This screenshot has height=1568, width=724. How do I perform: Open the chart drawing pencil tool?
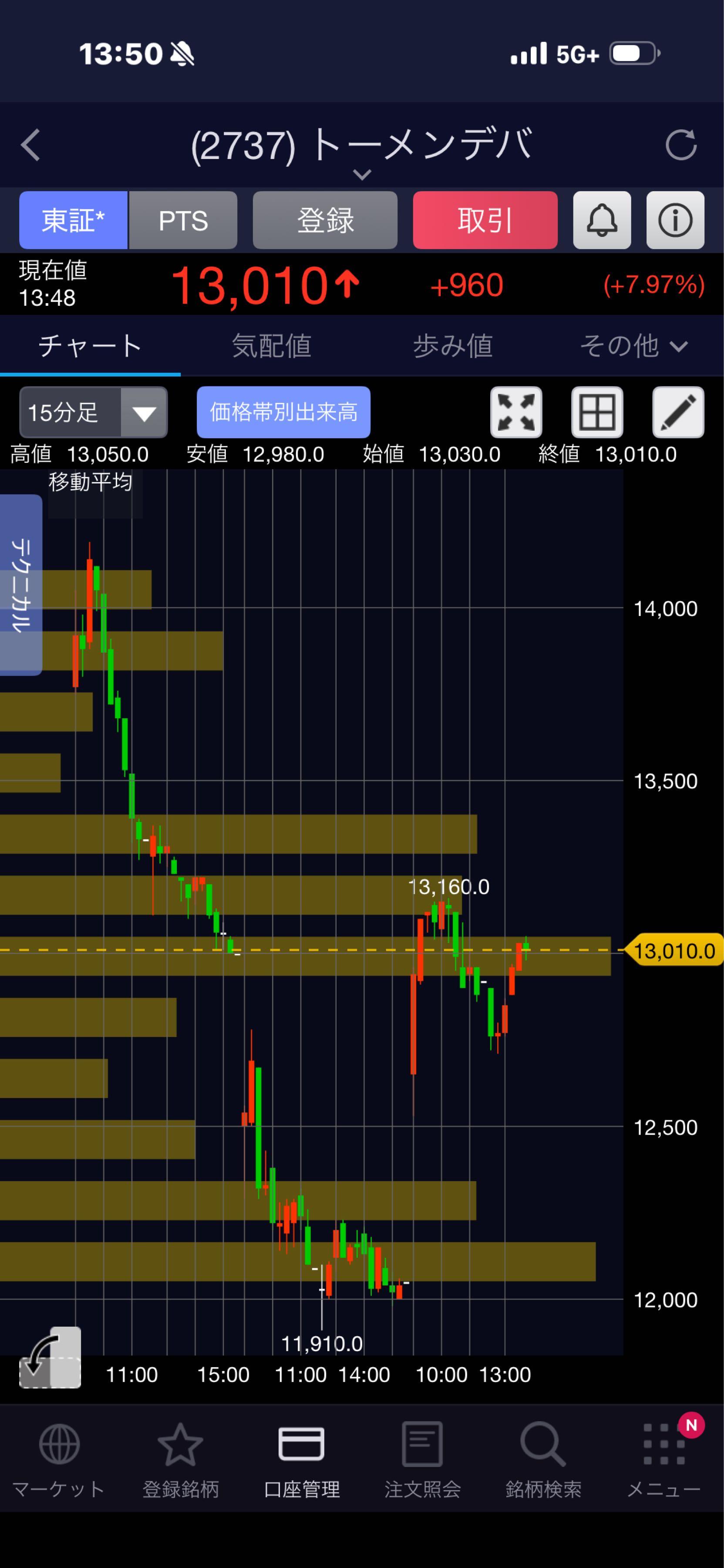click(678, 412)
